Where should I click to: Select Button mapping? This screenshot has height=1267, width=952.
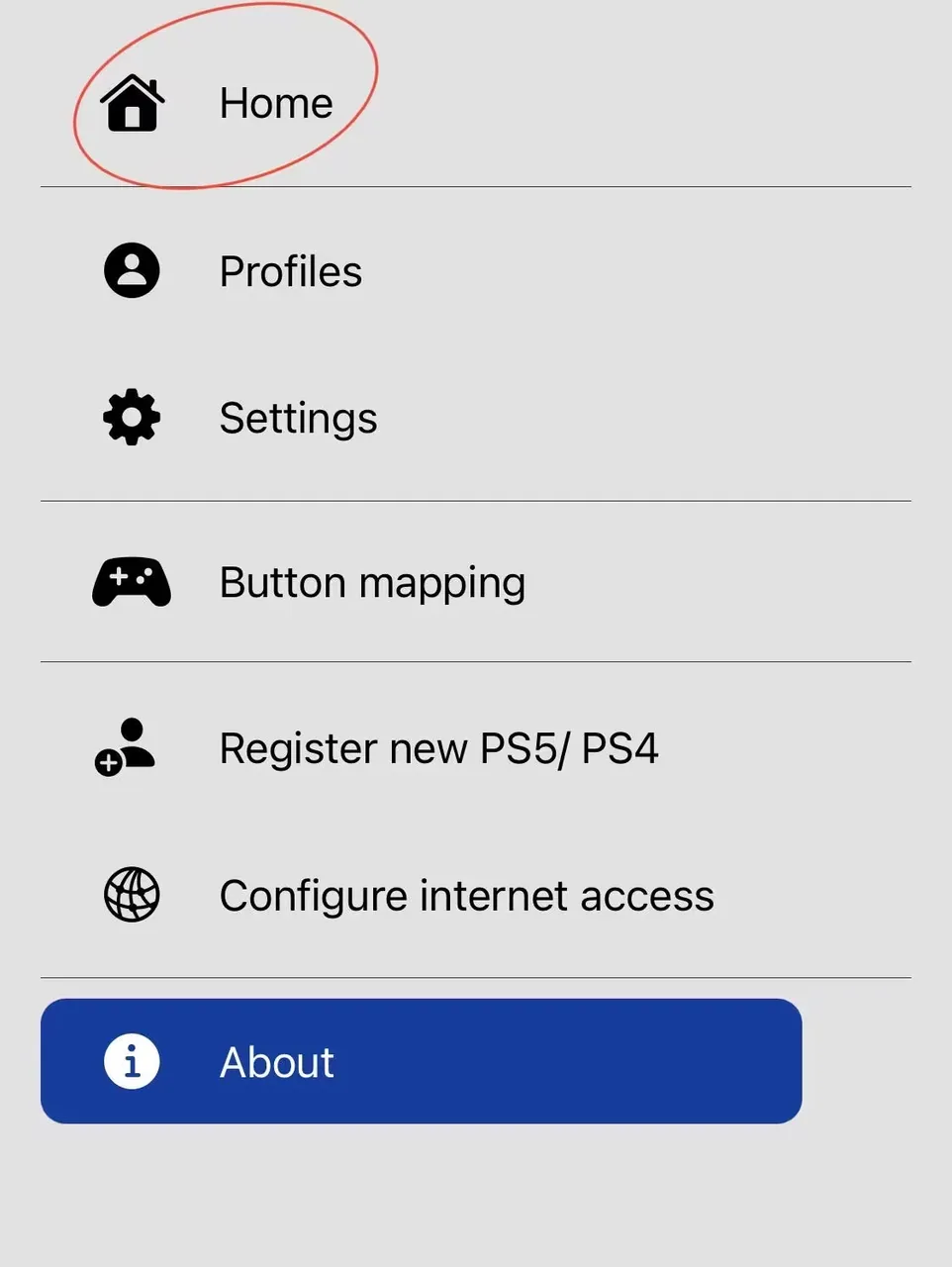coord(371,582)
